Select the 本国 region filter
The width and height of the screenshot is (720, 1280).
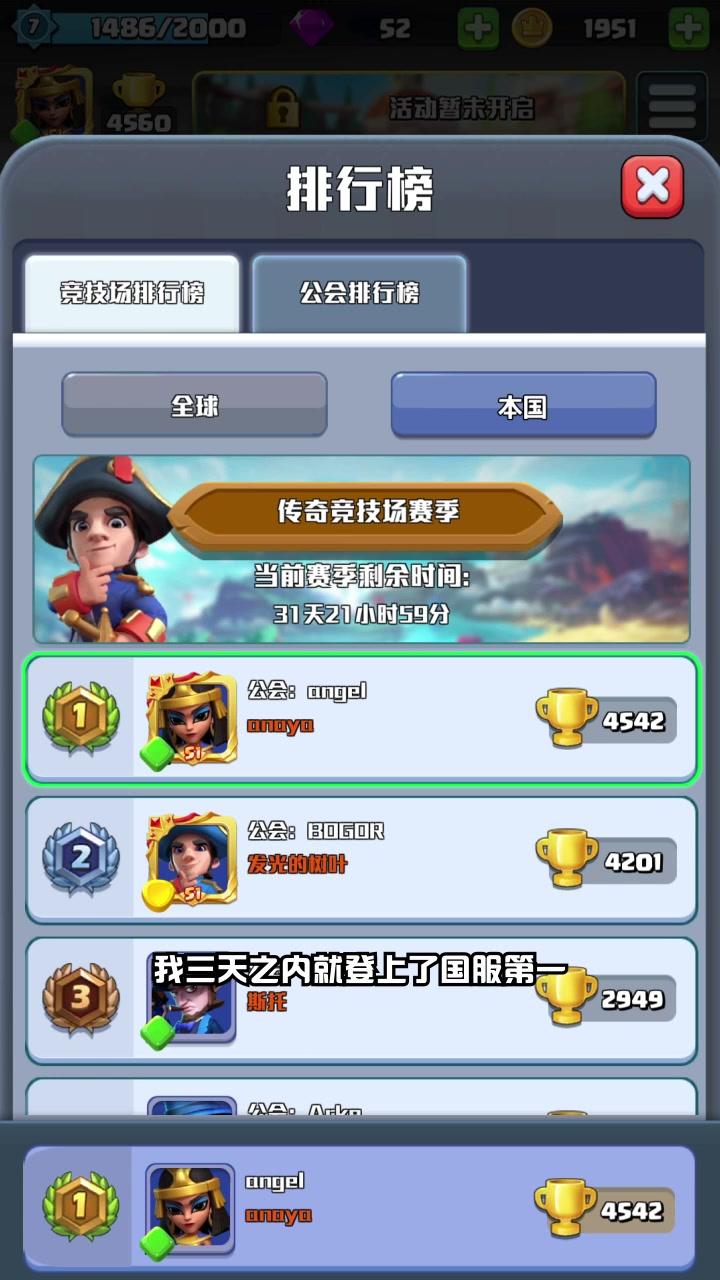coord(524,404)
